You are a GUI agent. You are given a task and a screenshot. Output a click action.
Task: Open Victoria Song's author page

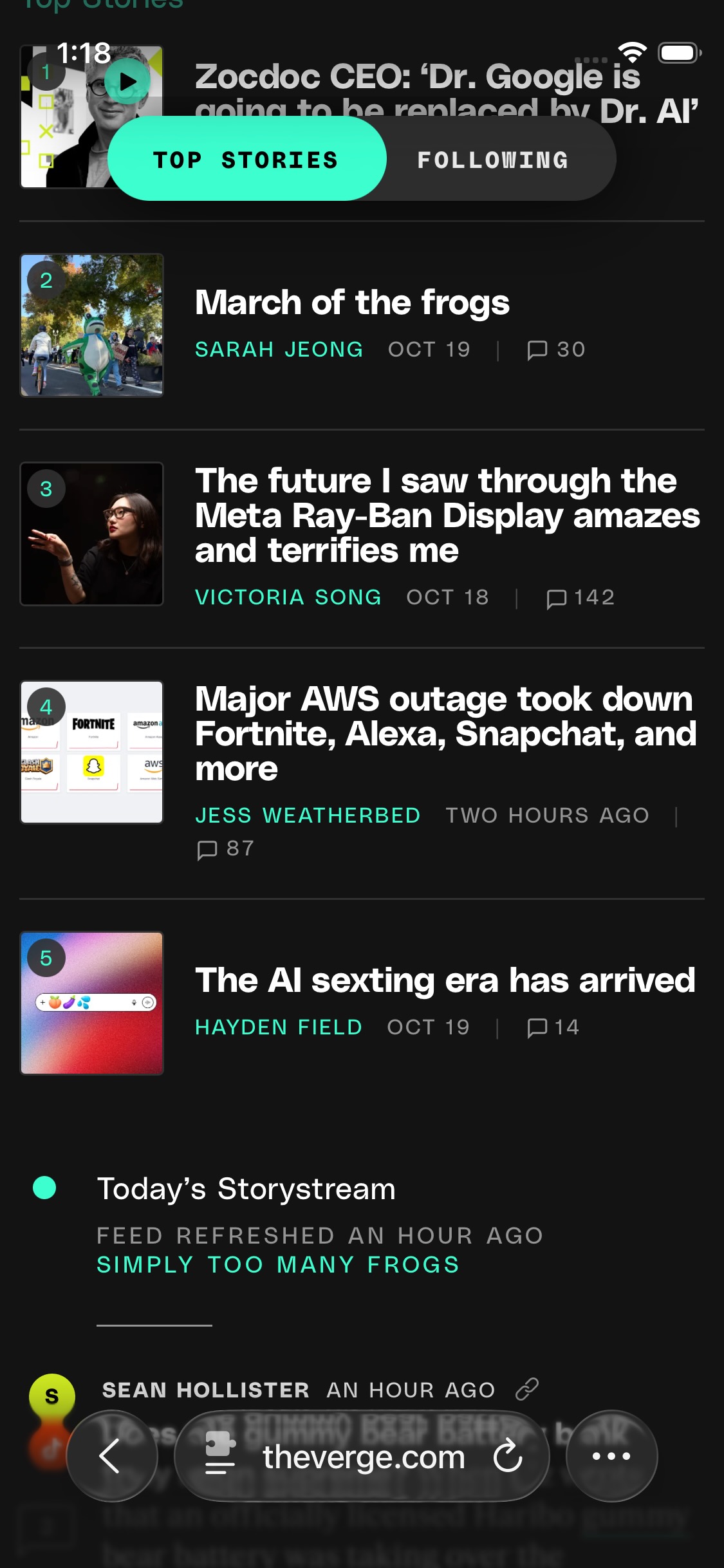tap(288, 597)
